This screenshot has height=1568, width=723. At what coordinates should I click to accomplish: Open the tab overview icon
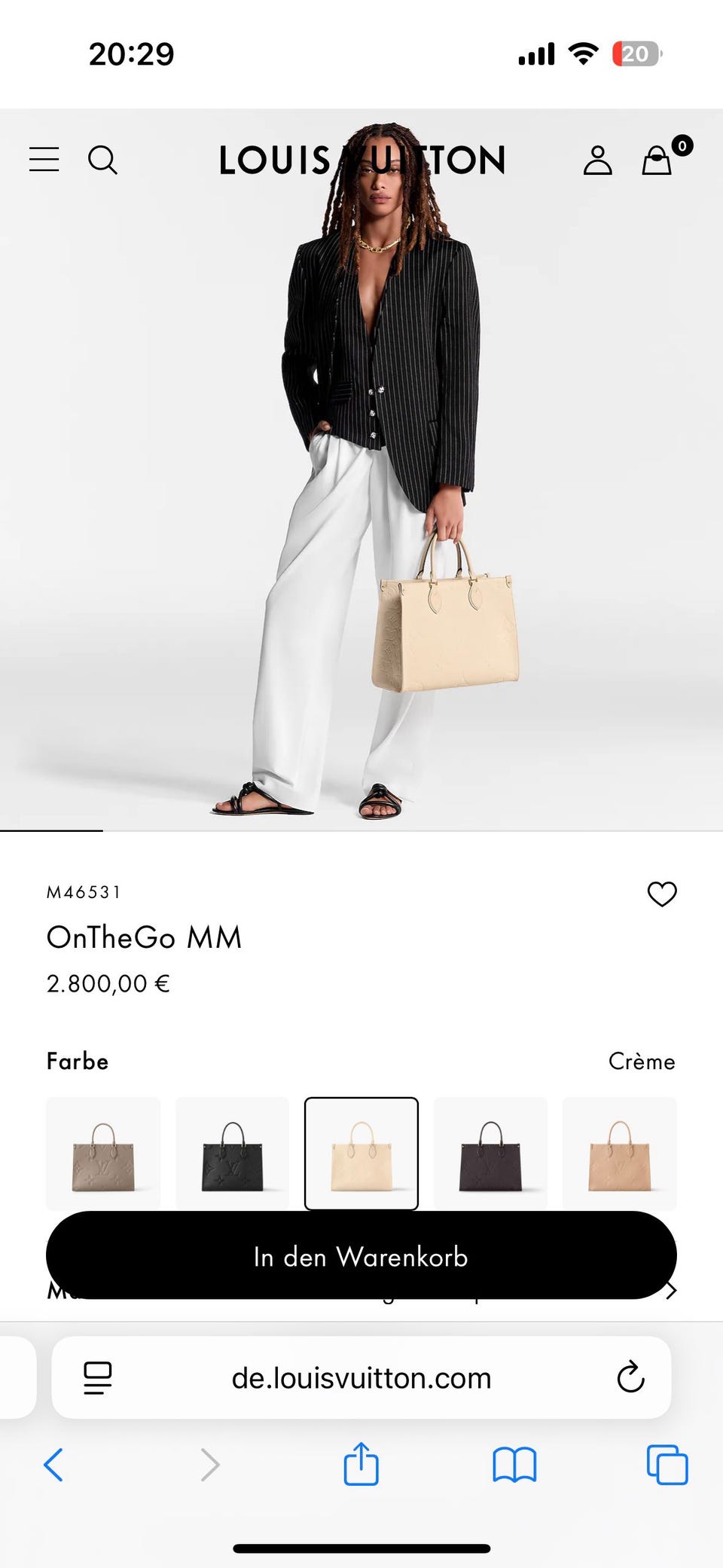(x=666, y=1465)
